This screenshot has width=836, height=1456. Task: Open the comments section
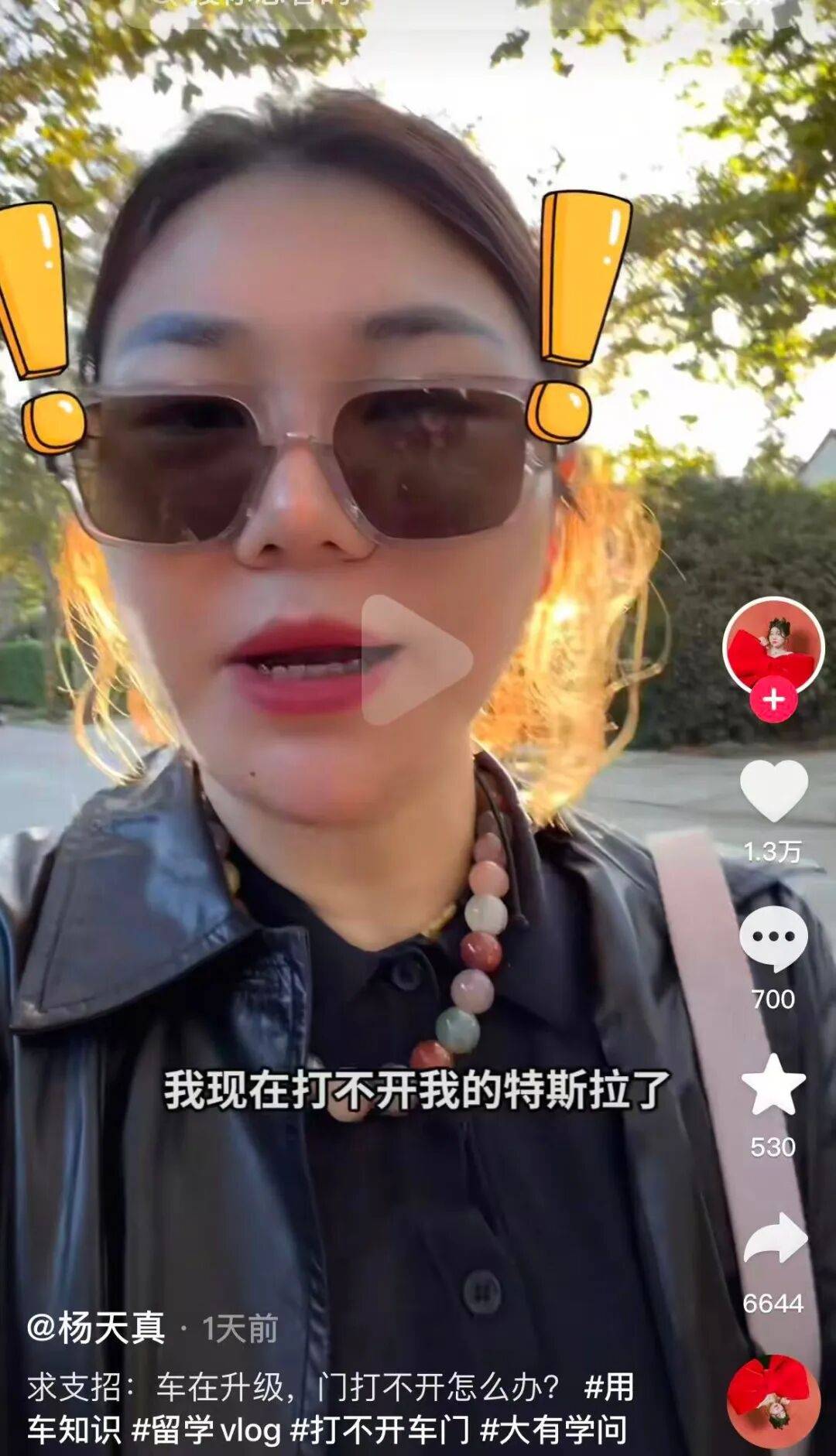tap(773, 938)
